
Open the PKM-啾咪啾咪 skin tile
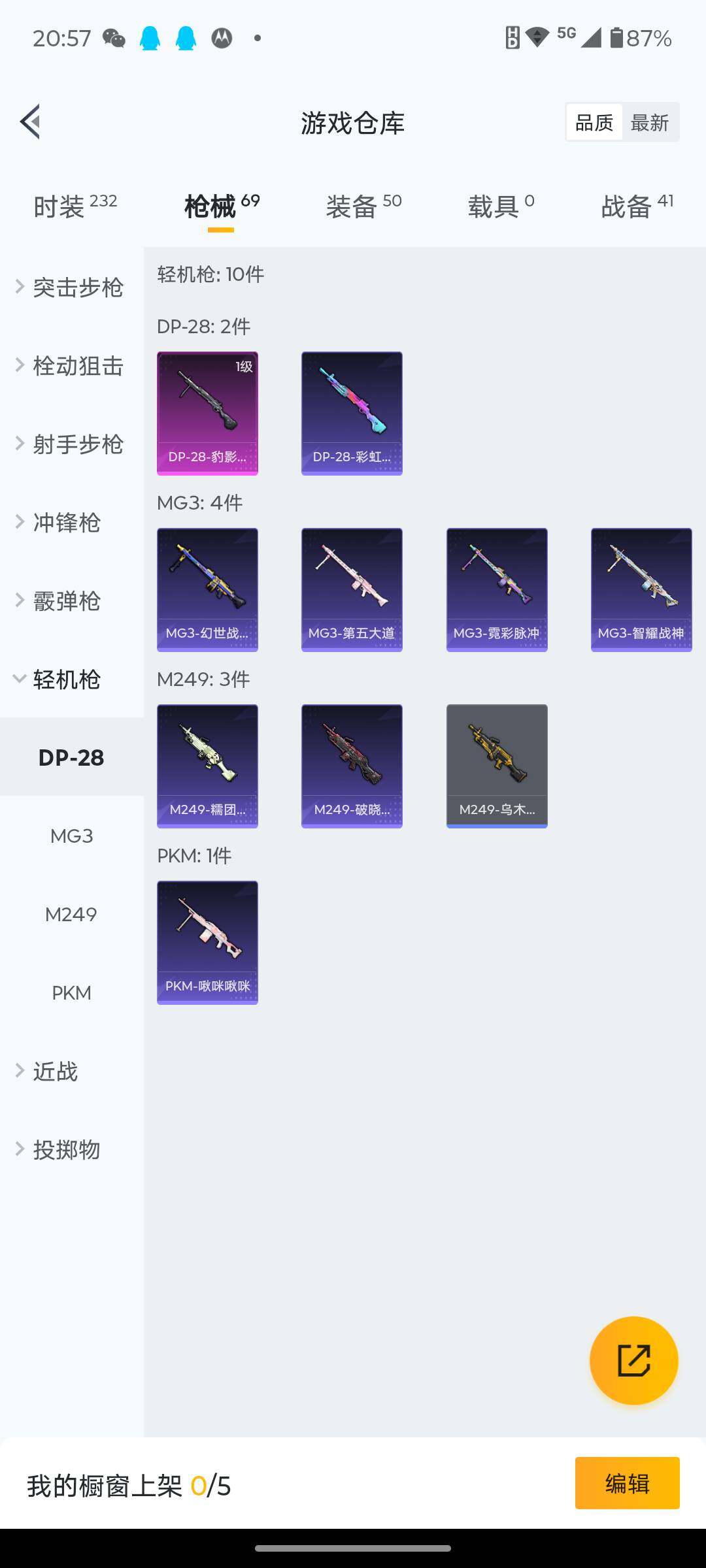pos(207,942)
